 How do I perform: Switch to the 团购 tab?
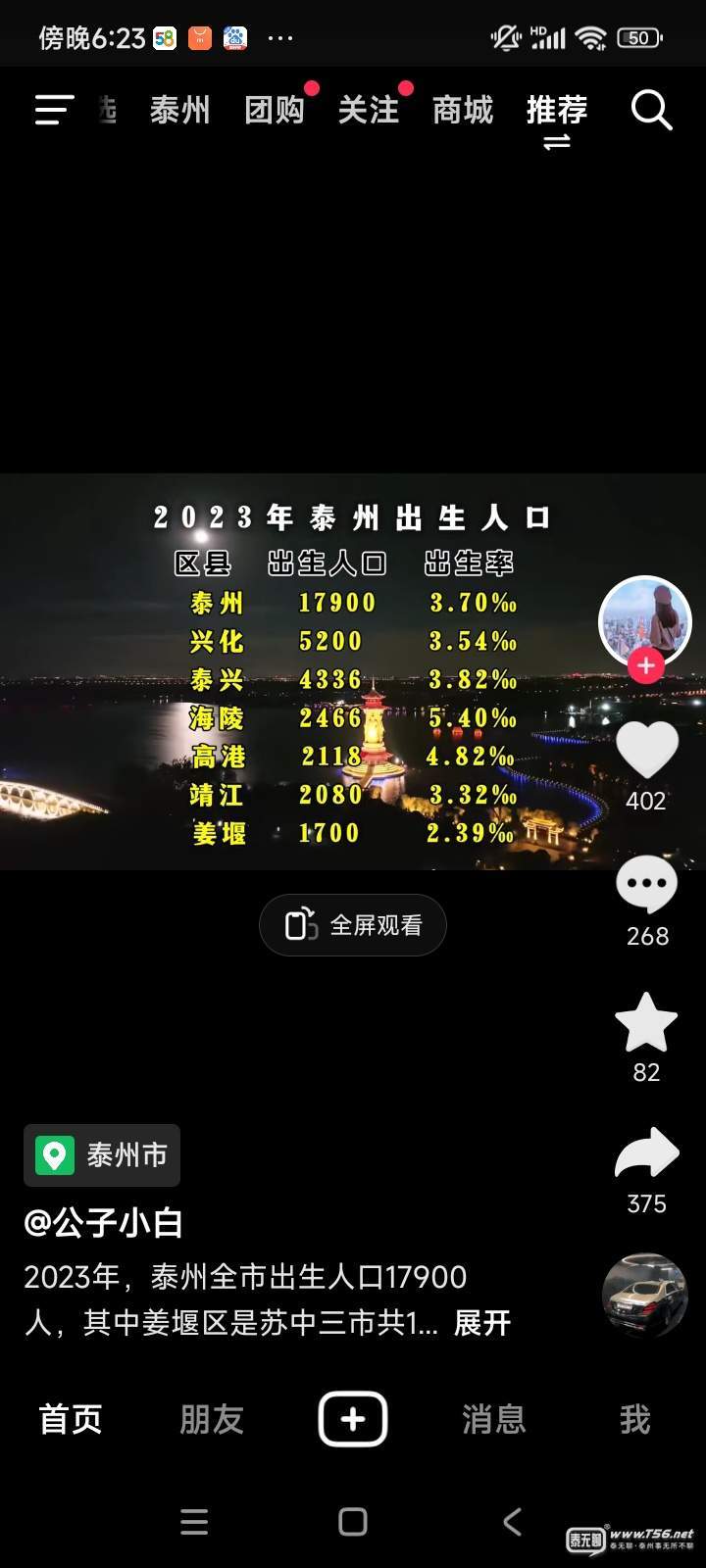point(275,110)
